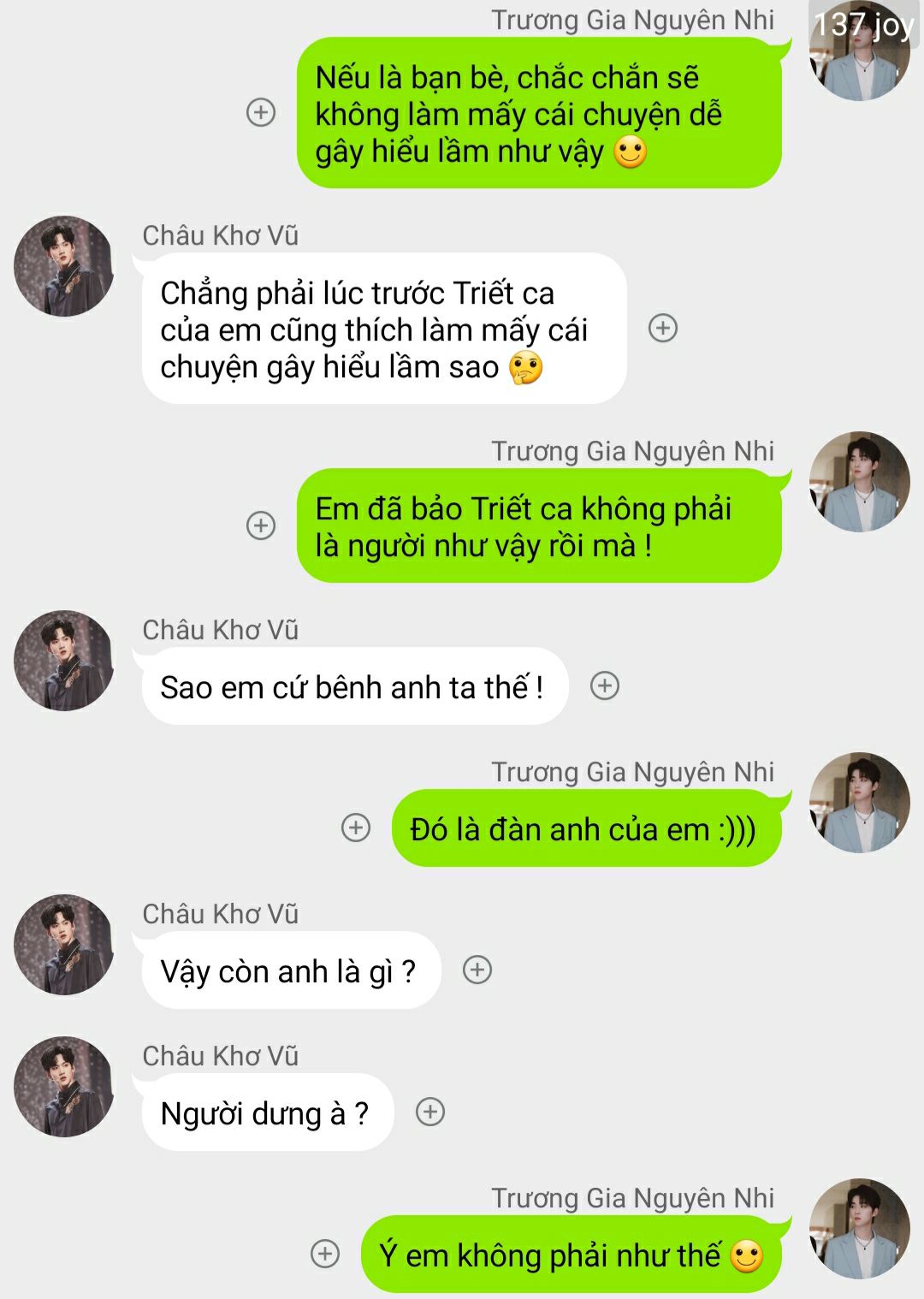
Task: Tap the plus icon beside "Vậy còn anh là gì ?"
Action: tap(477, 970)
